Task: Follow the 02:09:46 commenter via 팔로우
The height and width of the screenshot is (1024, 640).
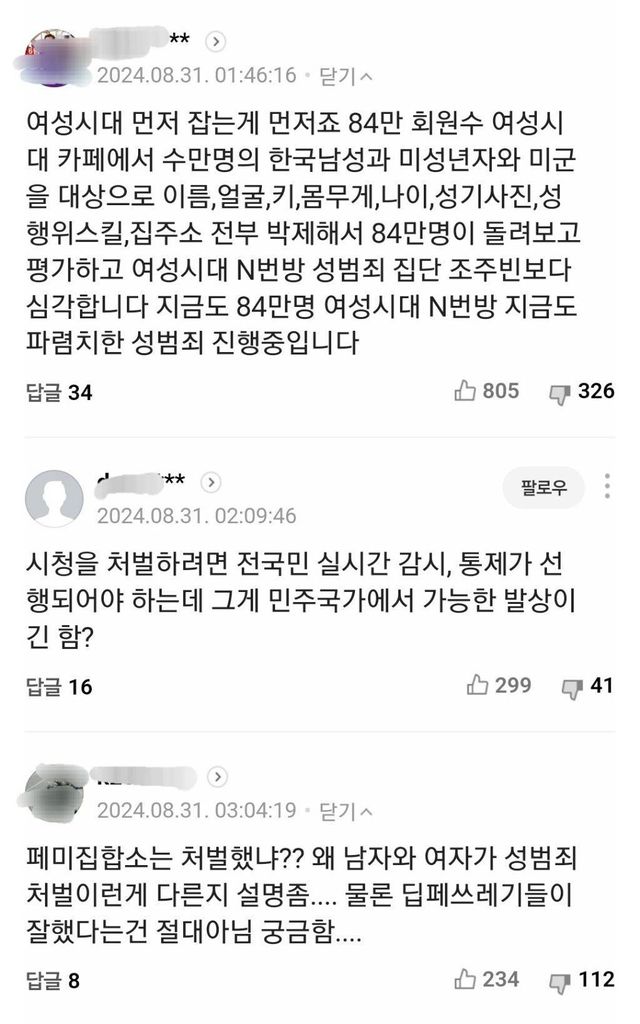Action: pyautogui.click(x=543, y=487)
